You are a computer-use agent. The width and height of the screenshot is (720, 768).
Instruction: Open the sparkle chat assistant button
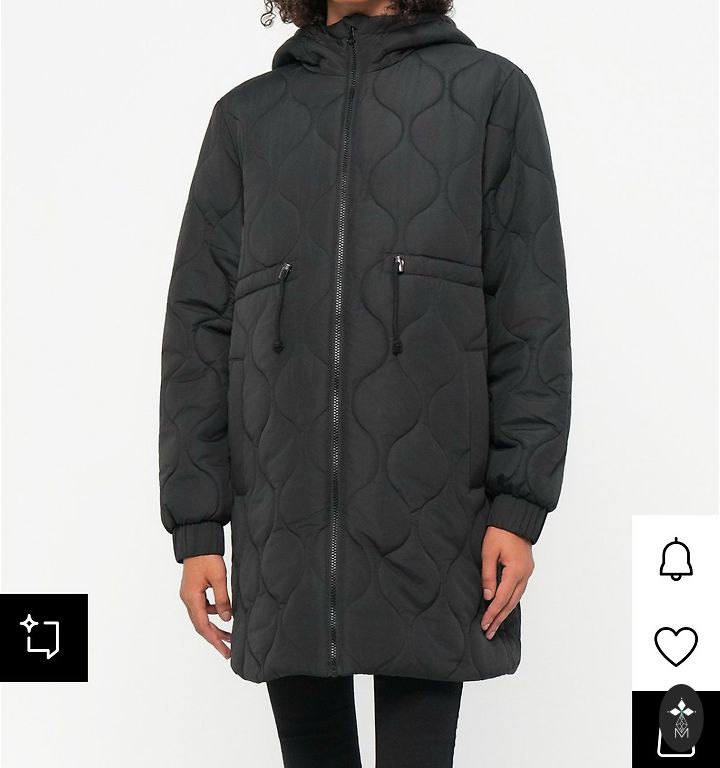point(43,637)
